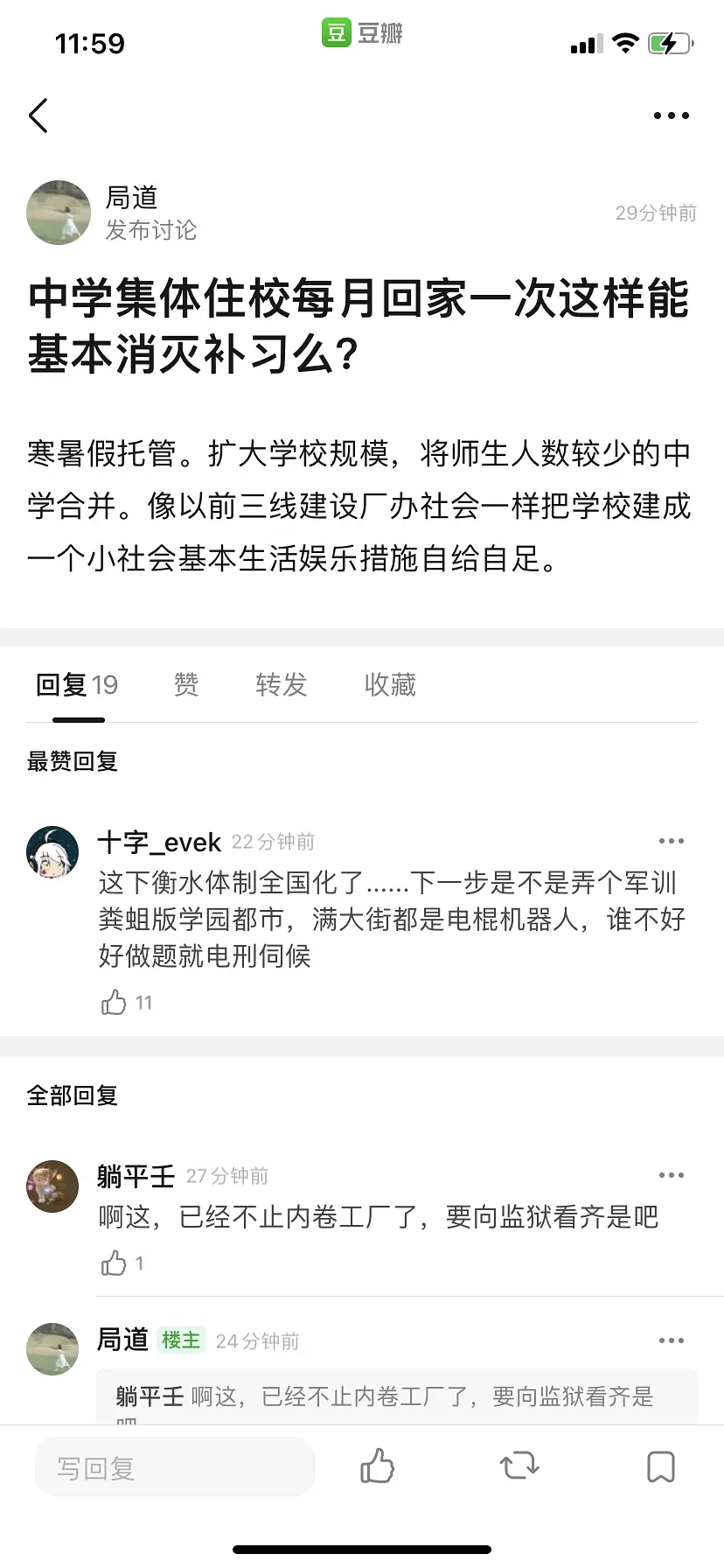This screenshot has width=724, height=1568.
Task: View 十字_evek's profile
Action: pyautogui.click(x=52, y=851)
